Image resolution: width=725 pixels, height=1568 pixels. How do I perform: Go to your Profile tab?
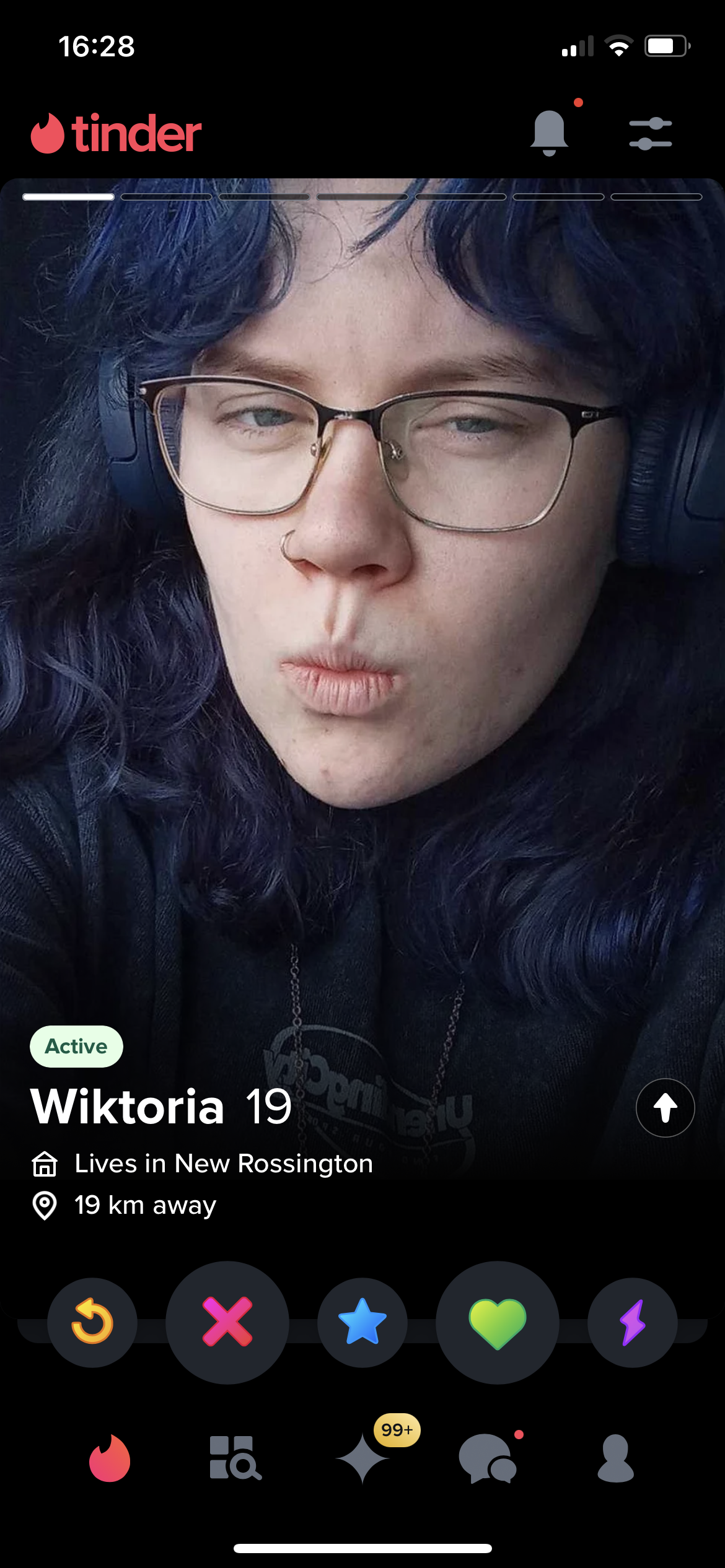(x=615, y=1458)
